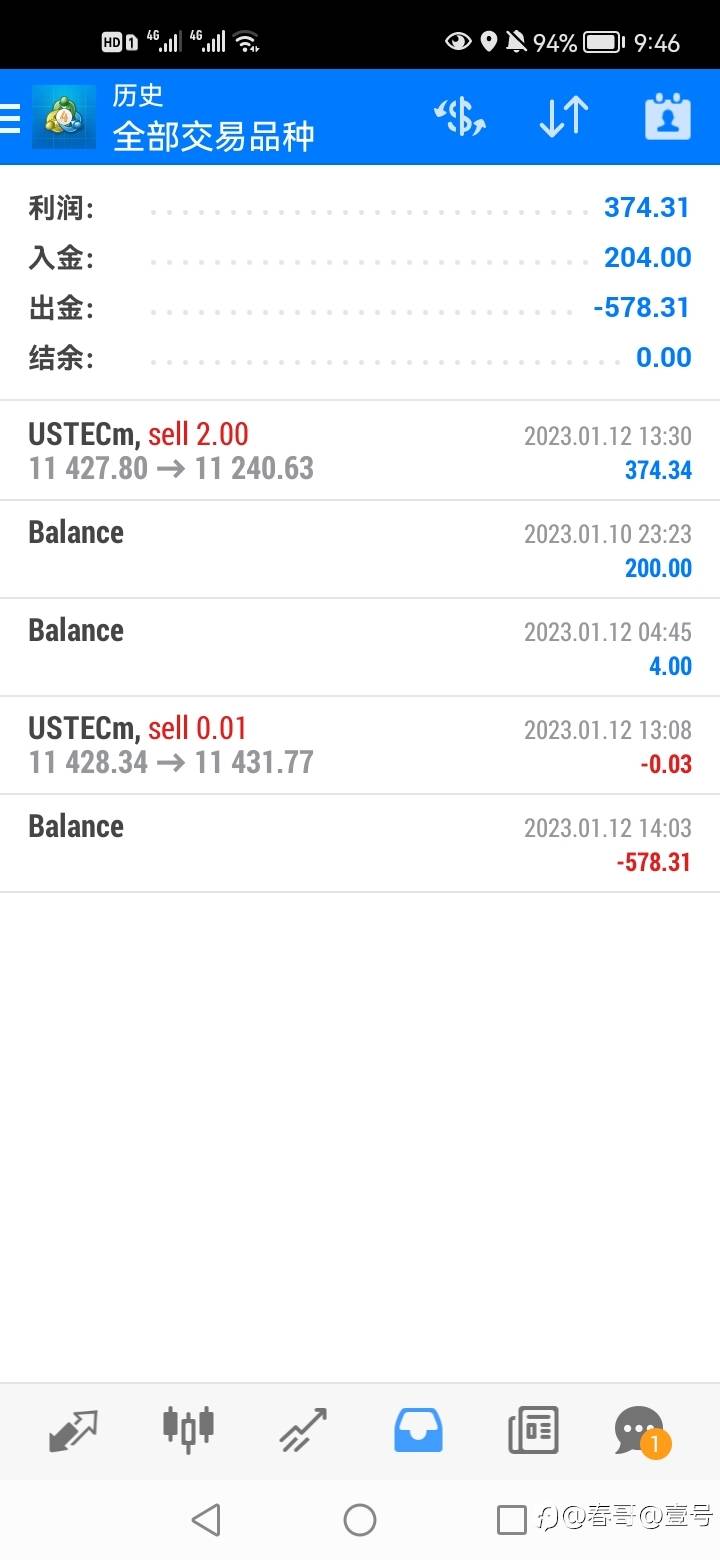Go to the phone home screen
This screenshot has height=1560, width=720.
360,1520
